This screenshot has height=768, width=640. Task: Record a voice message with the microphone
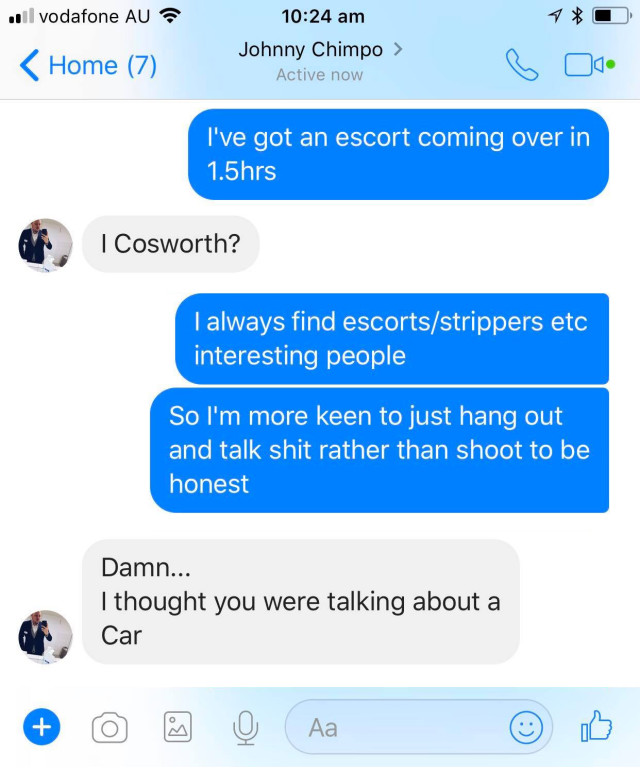(245, 728)
